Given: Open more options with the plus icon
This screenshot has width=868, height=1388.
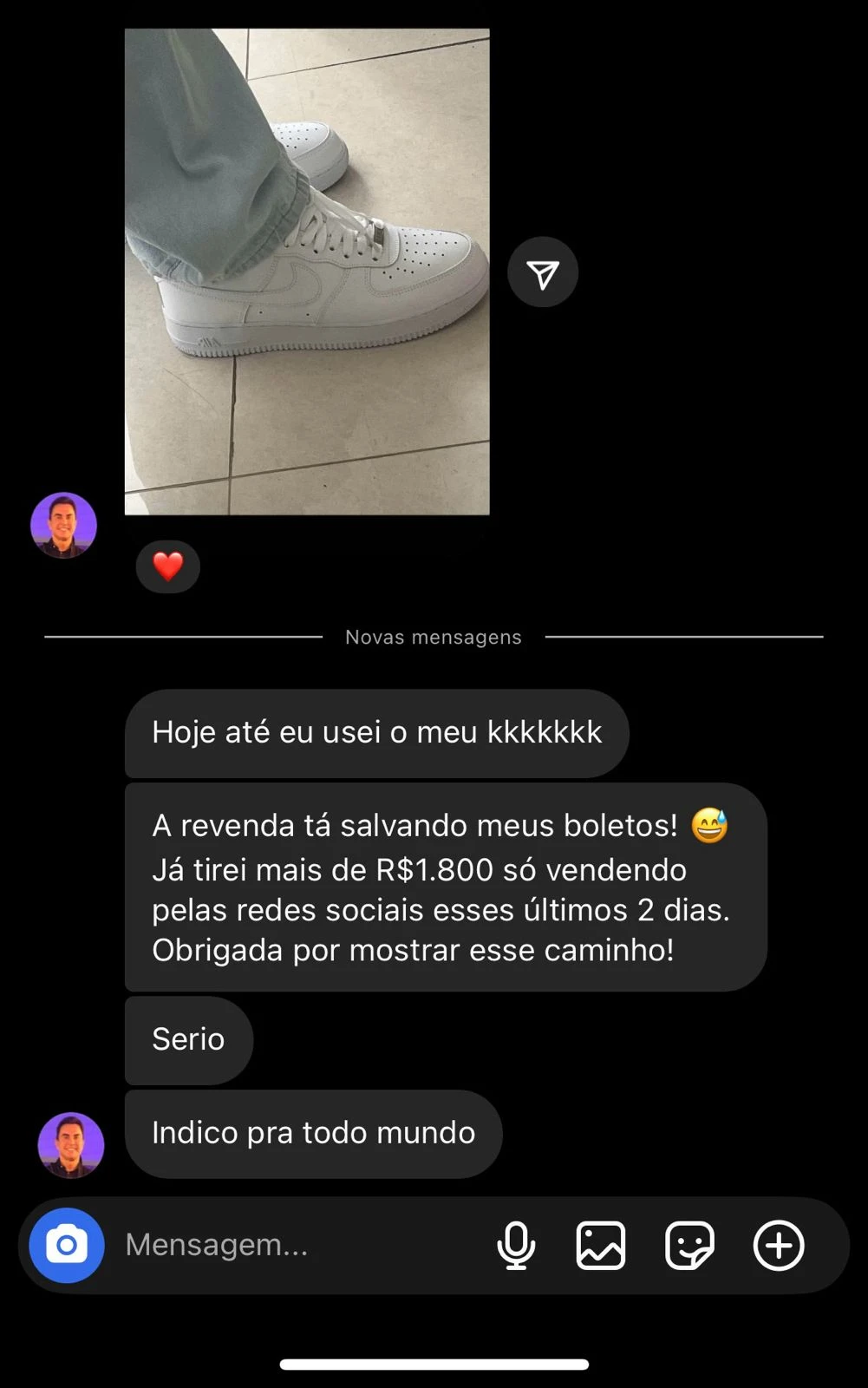Looking at the screenshot, I should click(779, 1246).
